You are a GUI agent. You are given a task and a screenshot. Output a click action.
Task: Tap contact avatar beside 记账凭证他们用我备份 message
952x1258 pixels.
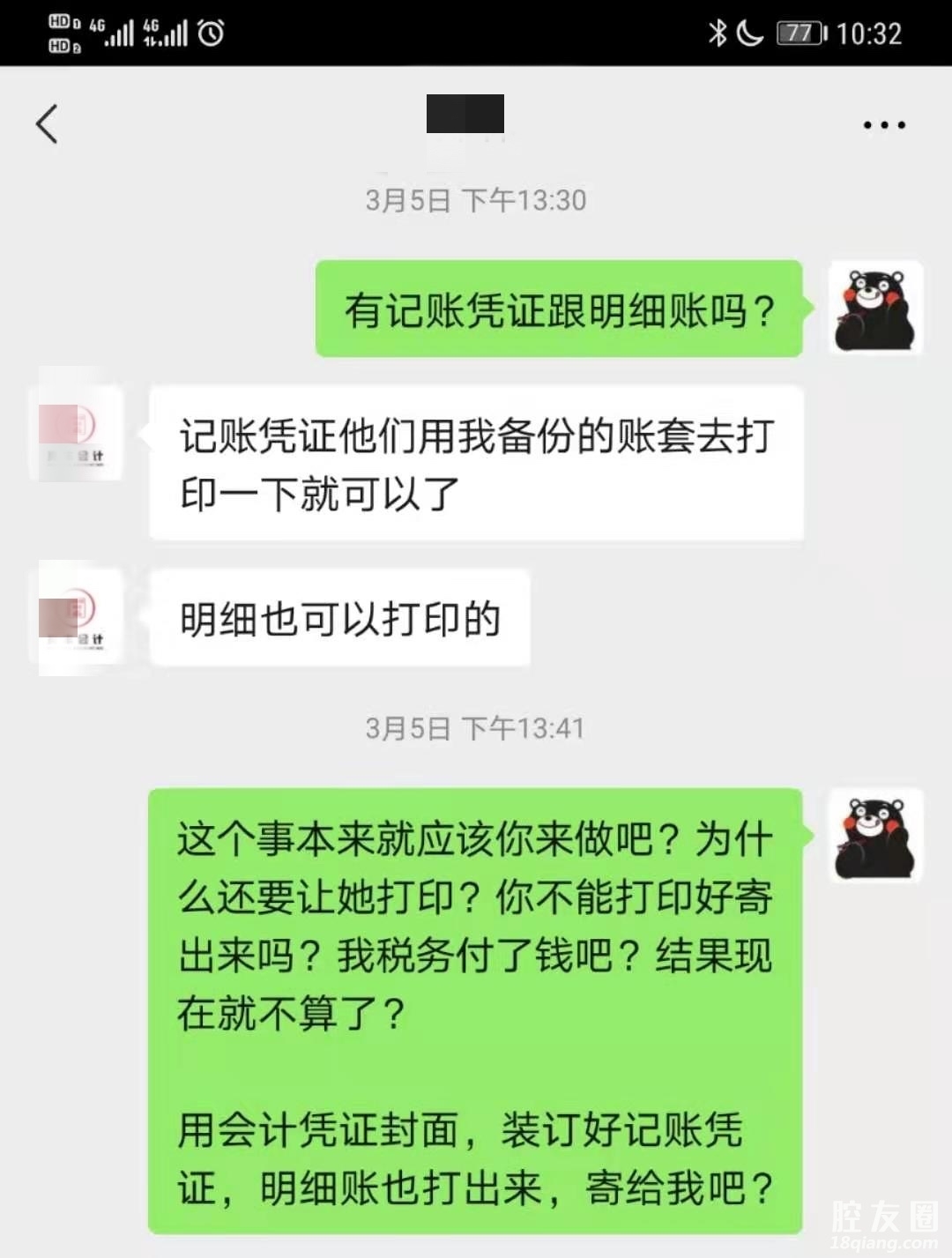click(76, 432)
